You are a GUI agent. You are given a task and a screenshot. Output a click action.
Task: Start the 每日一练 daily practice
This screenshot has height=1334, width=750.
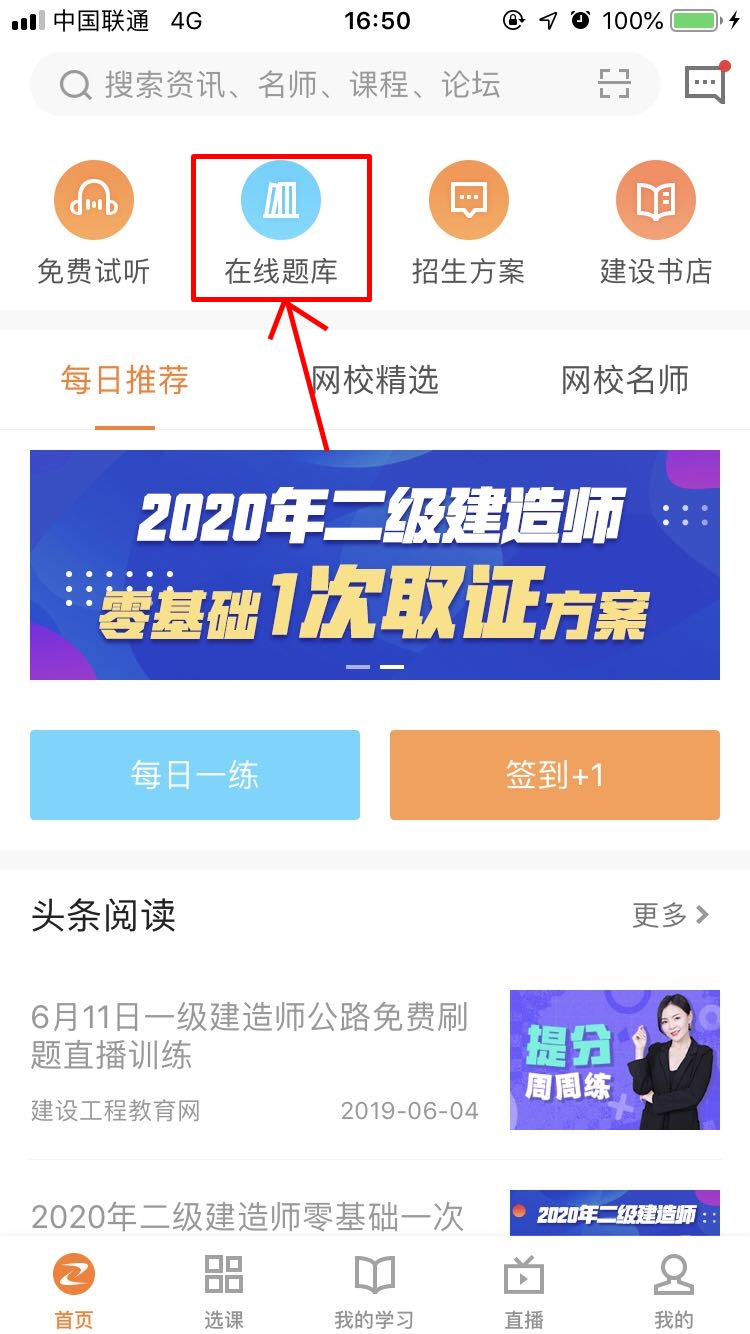coord(195,775)
